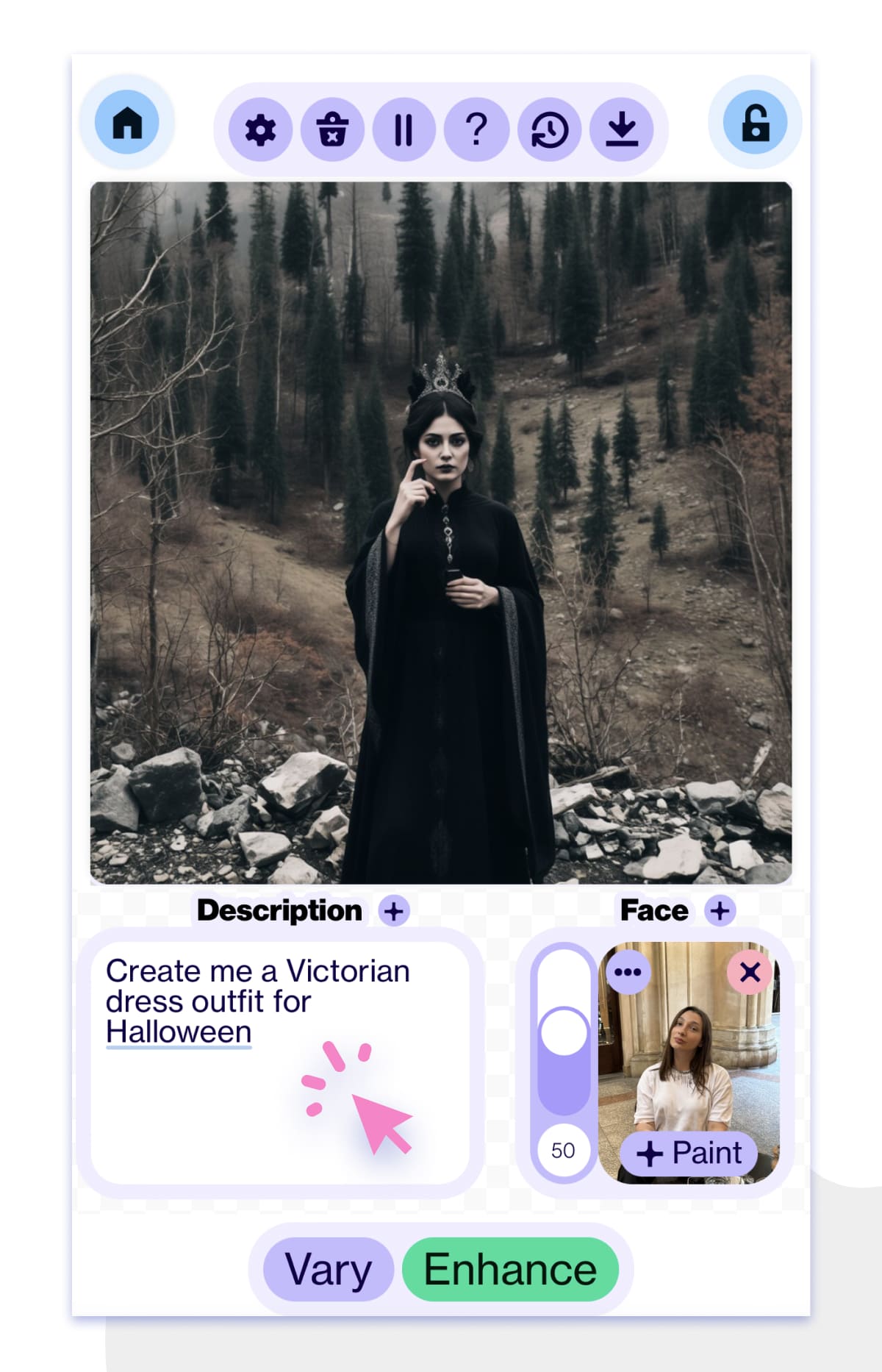Open the generated Victorian dress image
The height and width of the screenshot is (1372, 882).
[441, 532]
